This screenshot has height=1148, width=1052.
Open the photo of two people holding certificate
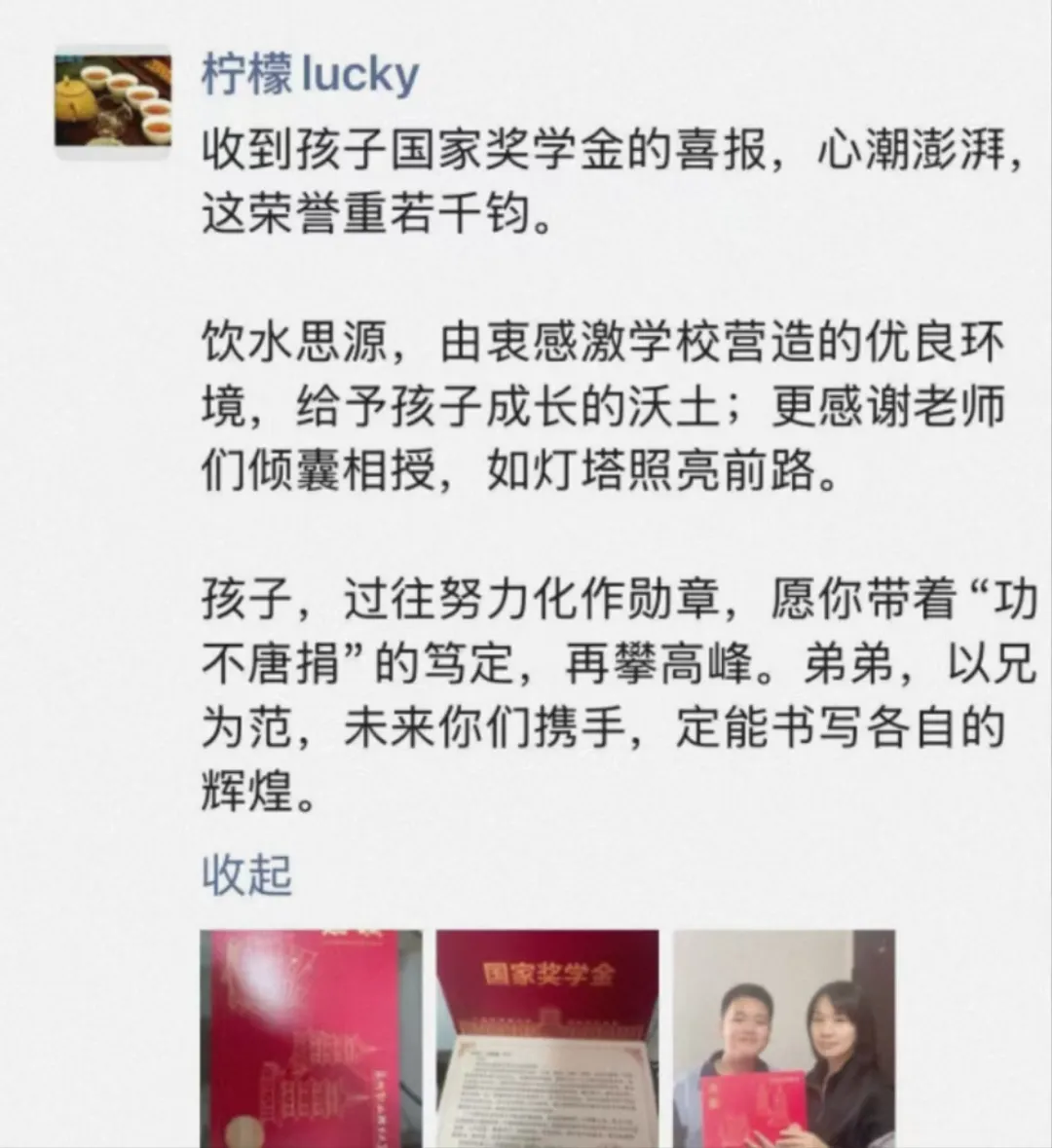pos(784,1038)
